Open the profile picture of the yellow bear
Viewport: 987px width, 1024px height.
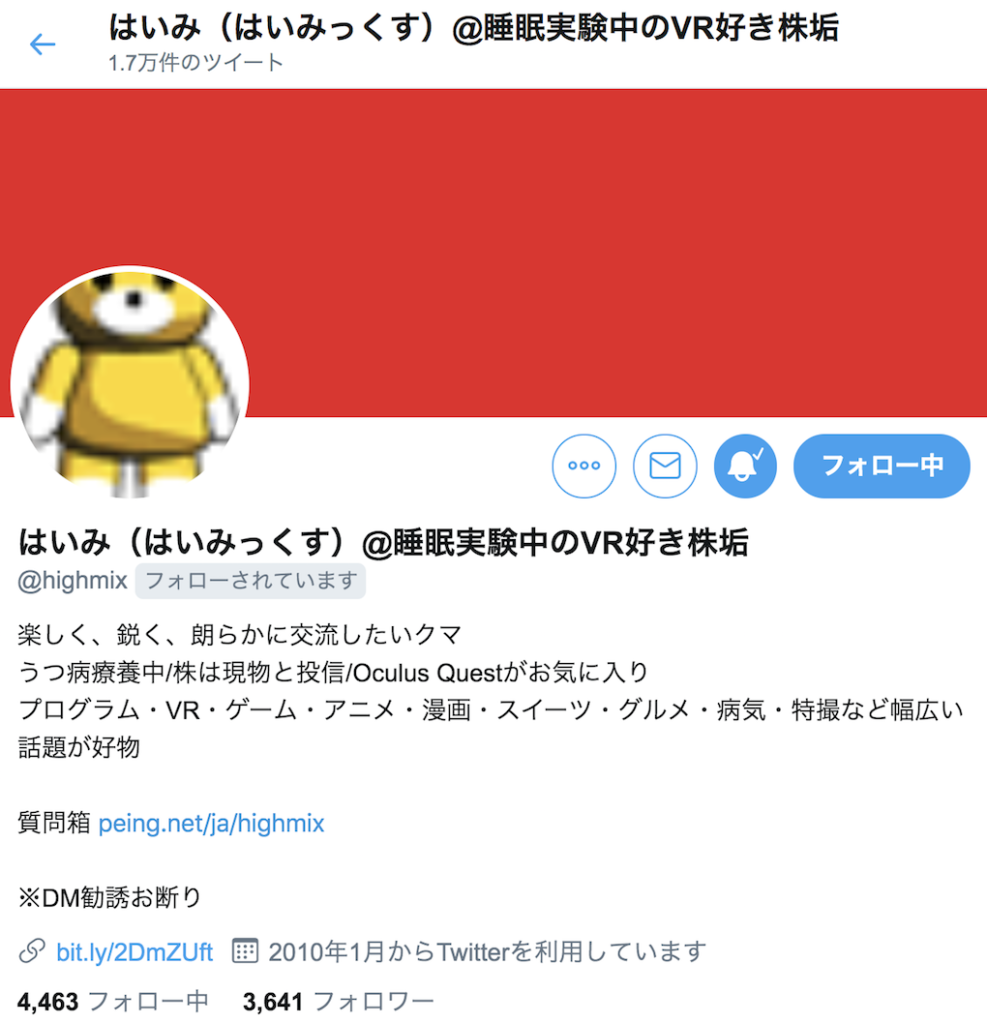click(x=129, y=385)
